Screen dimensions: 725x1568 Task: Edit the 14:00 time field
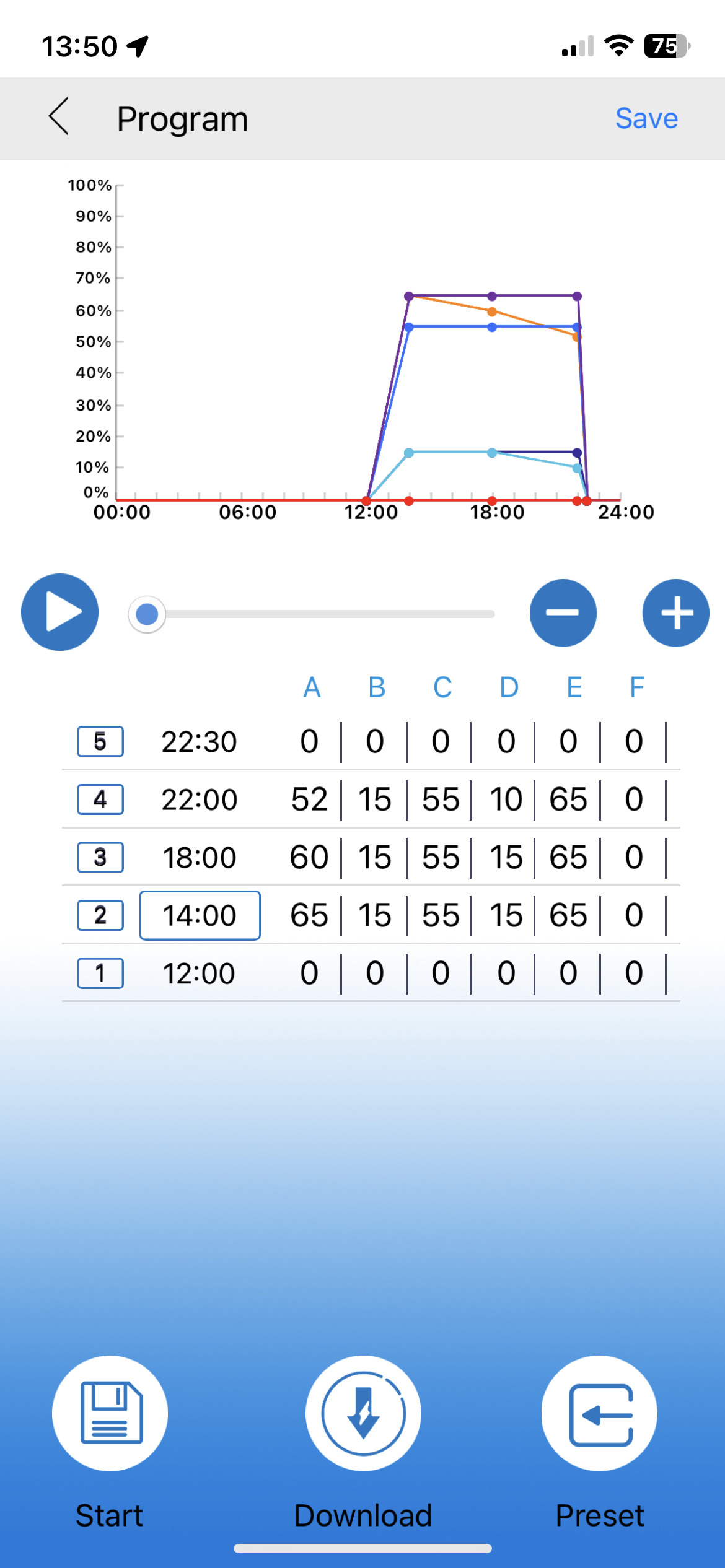tap(200, 915)
